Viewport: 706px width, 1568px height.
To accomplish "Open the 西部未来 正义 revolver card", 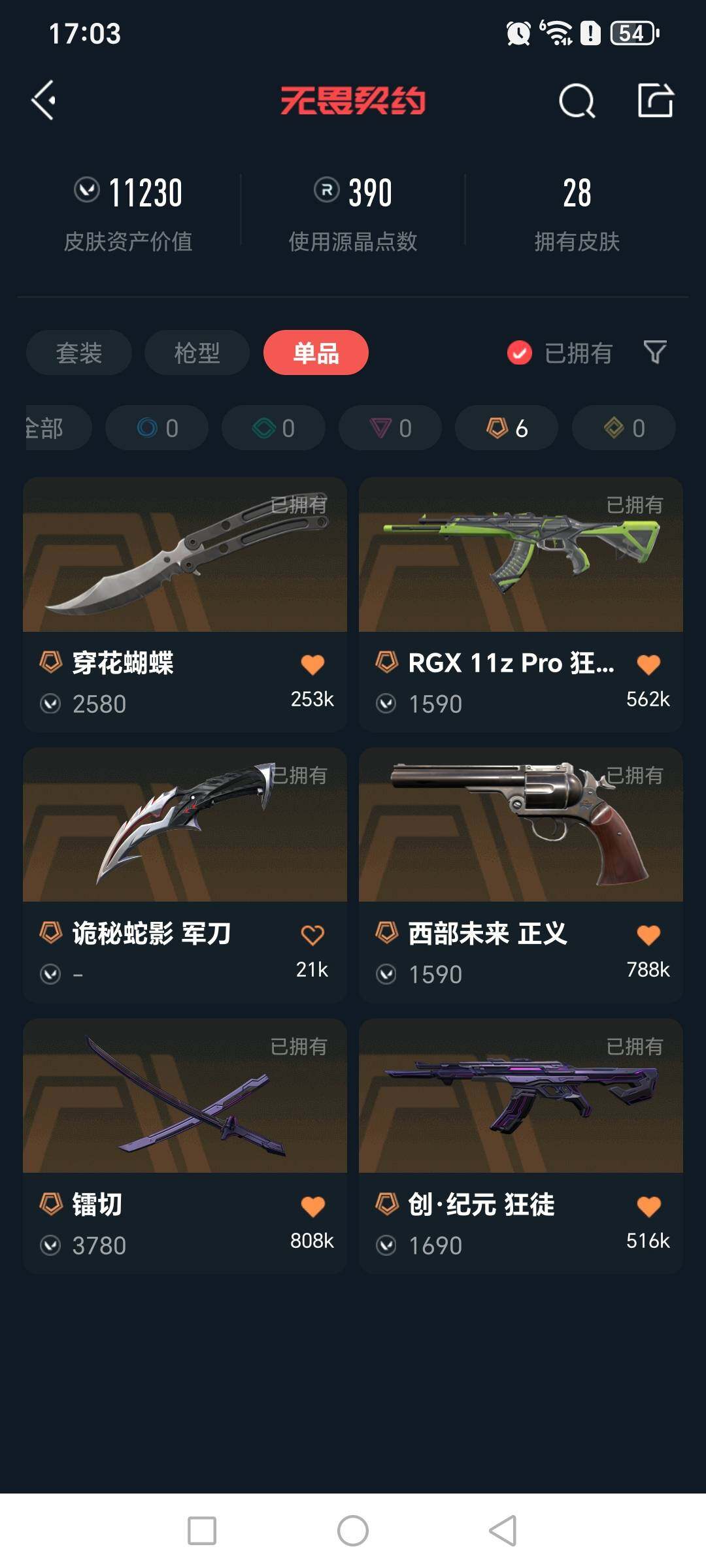I will (521, 826).
